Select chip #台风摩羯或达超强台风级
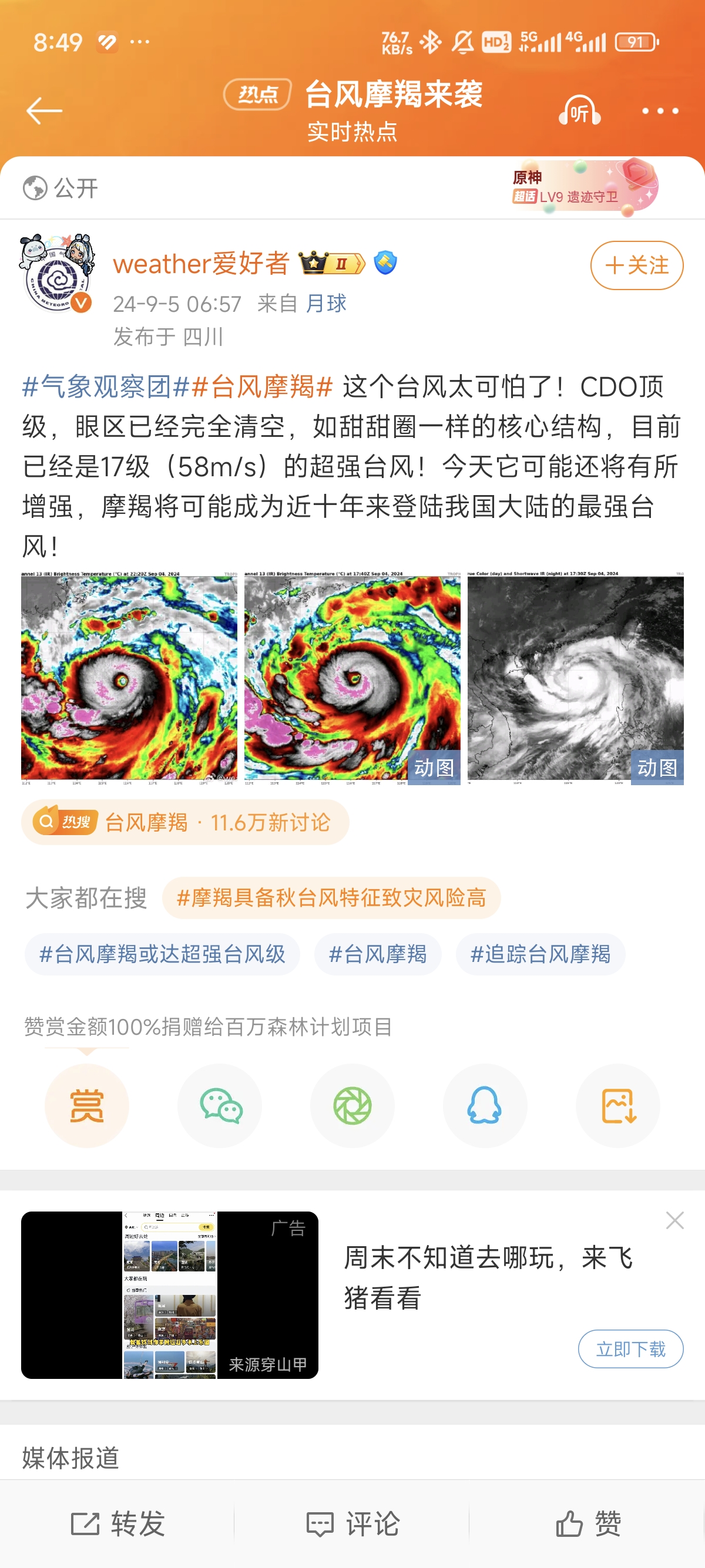The image size is (705, 1568). (162, 954)
